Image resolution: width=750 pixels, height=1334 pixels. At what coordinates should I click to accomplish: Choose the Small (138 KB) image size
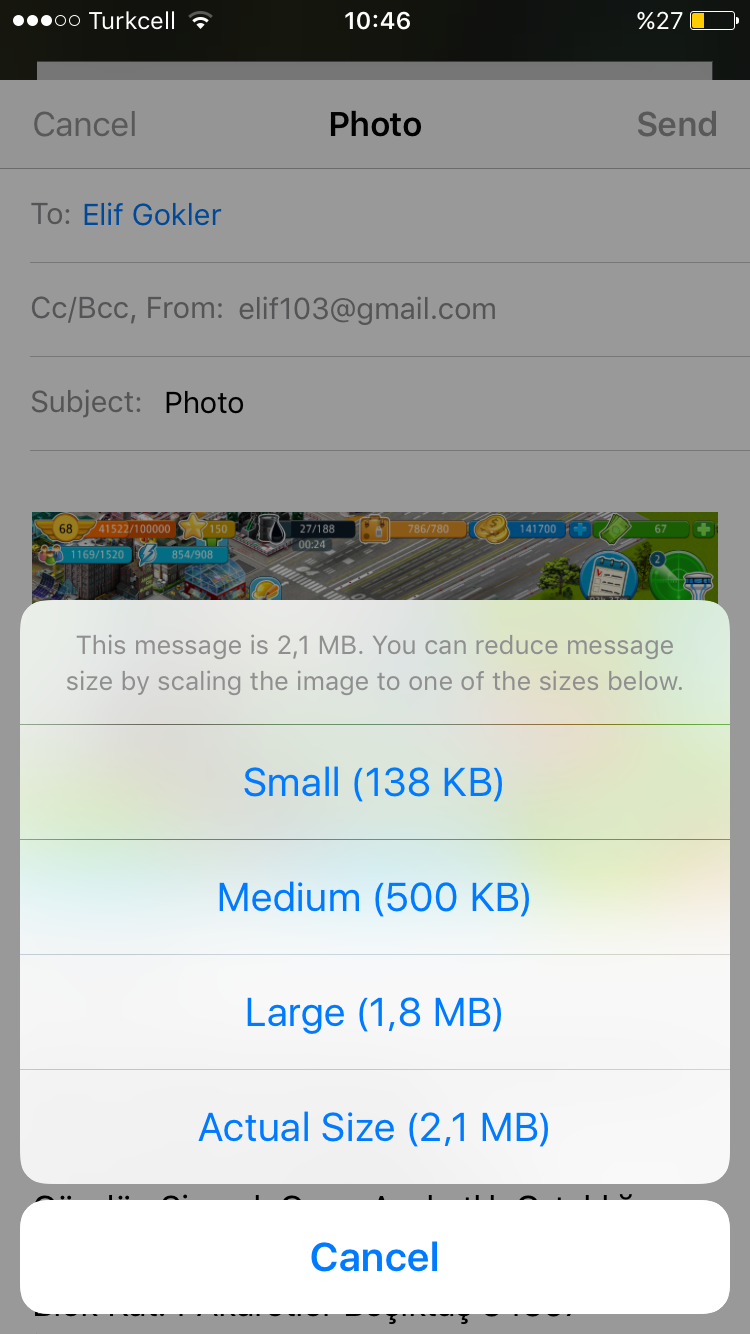pyautogui.click(x=374, y=782)
